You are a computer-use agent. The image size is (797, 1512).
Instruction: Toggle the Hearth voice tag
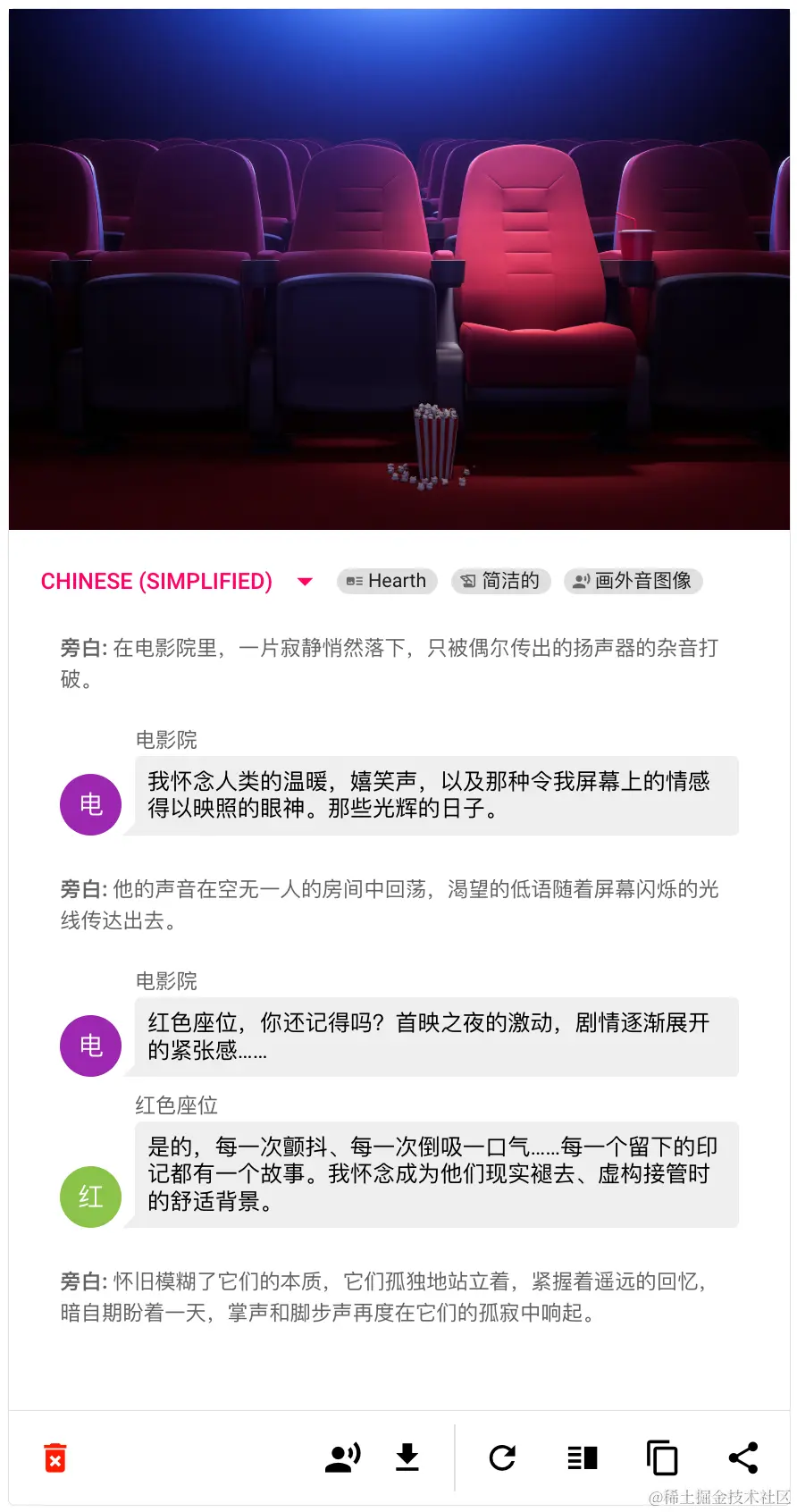[x=386, y=581]
